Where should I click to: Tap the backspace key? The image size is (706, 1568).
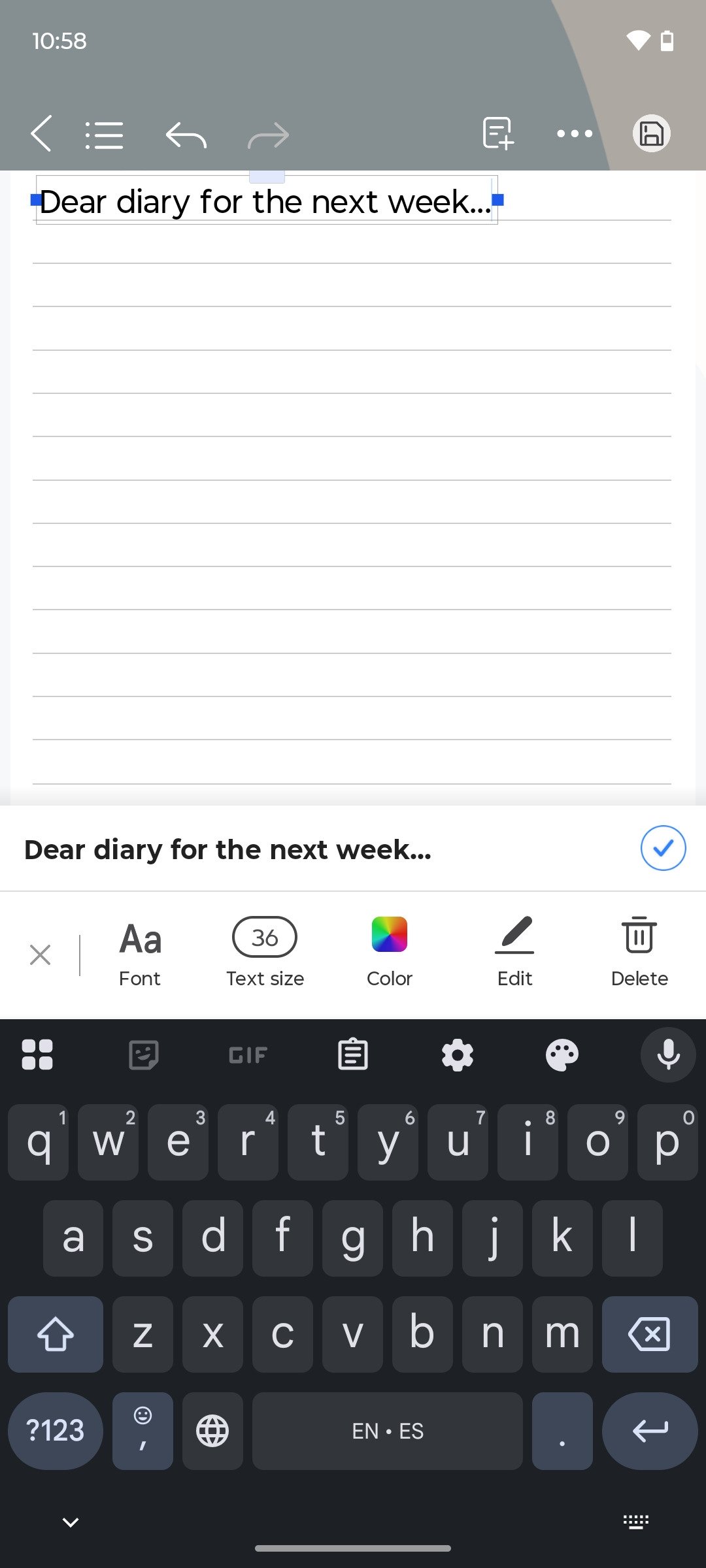coord(649,1334)
